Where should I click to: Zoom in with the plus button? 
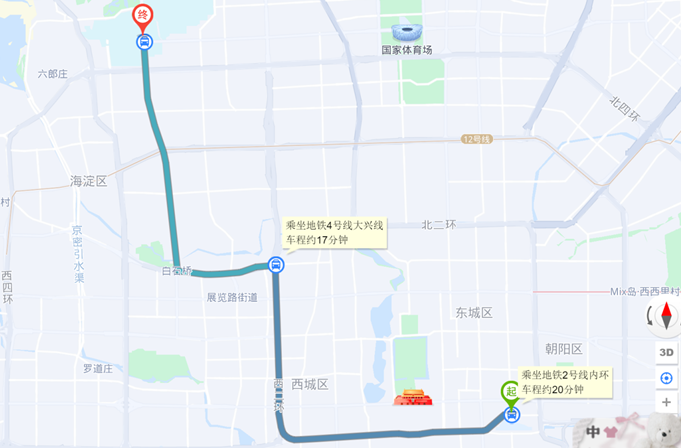coord(666,402)
